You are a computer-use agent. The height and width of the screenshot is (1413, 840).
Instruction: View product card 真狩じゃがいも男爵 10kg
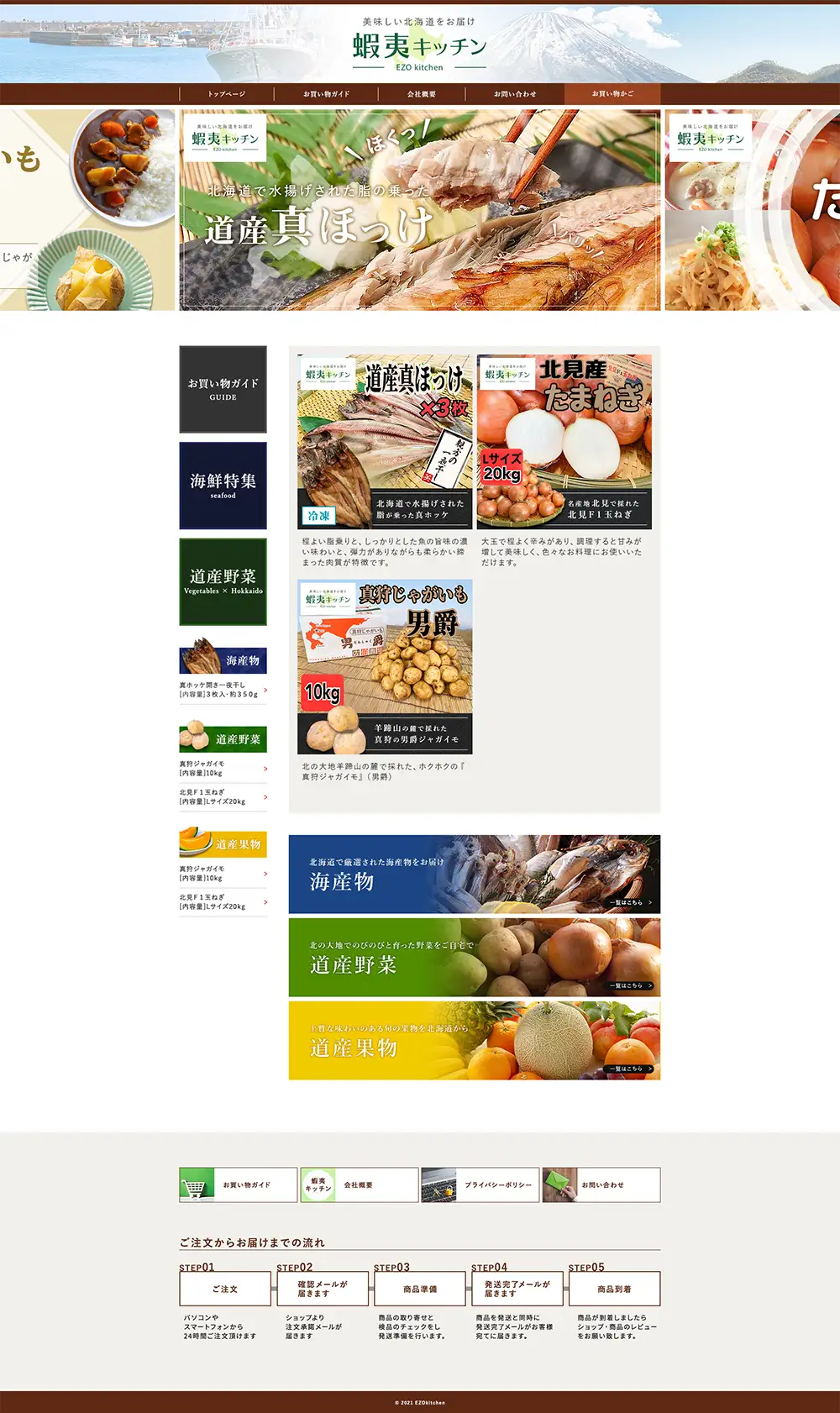coord(385,667)
